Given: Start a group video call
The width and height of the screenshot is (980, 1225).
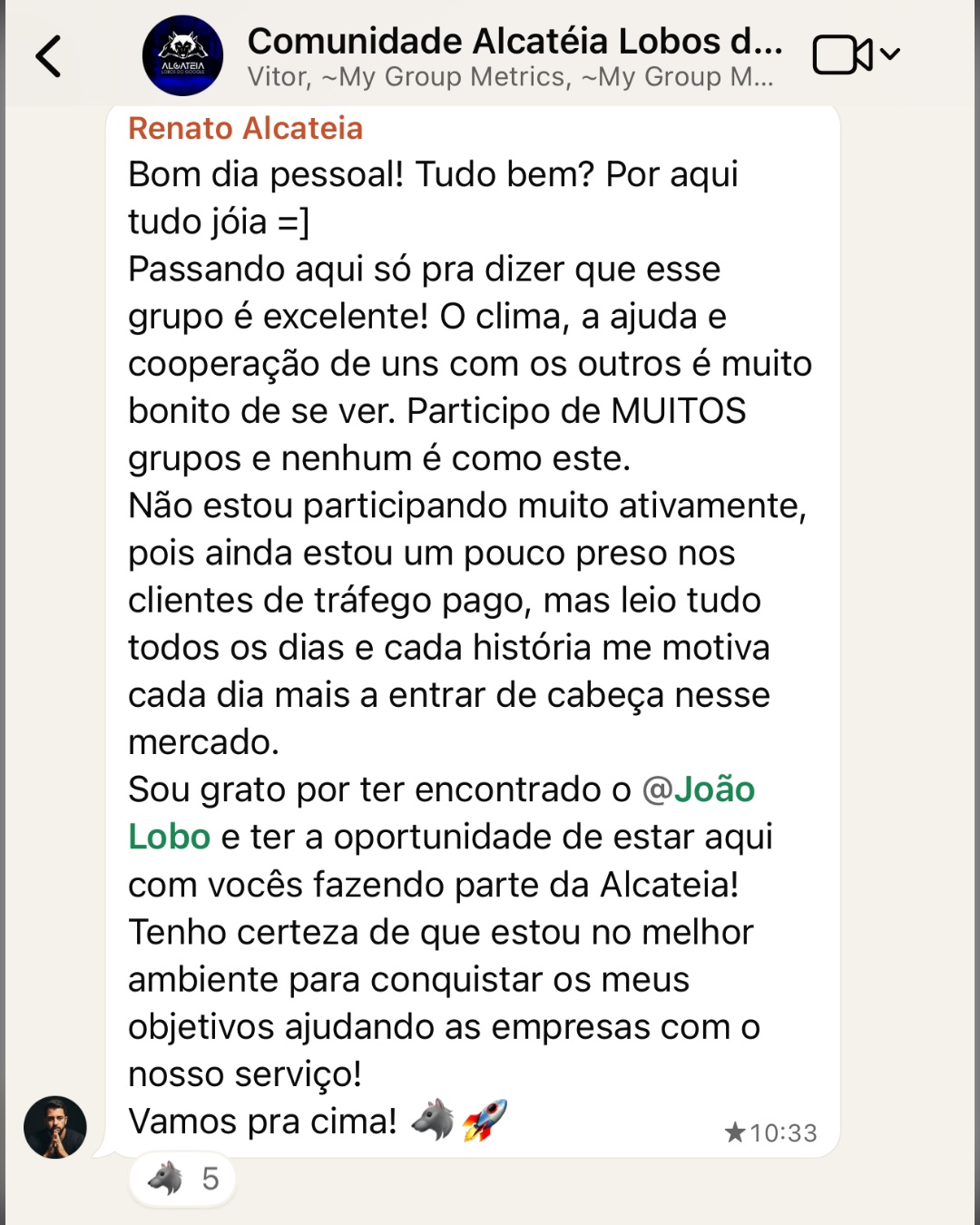Looking at the screenshot, I should (x=844, y=55).
